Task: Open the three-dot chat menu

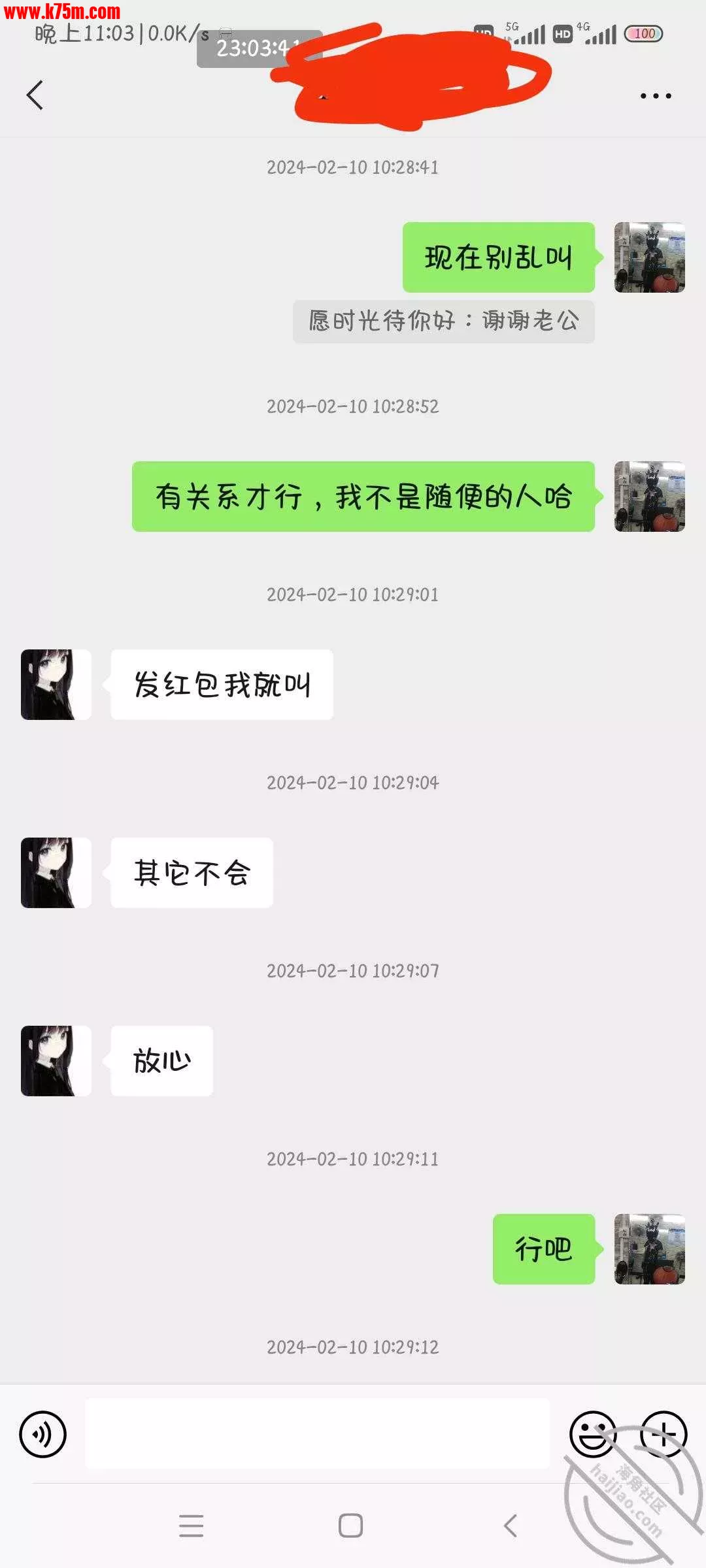Action: tap(655, 96)
